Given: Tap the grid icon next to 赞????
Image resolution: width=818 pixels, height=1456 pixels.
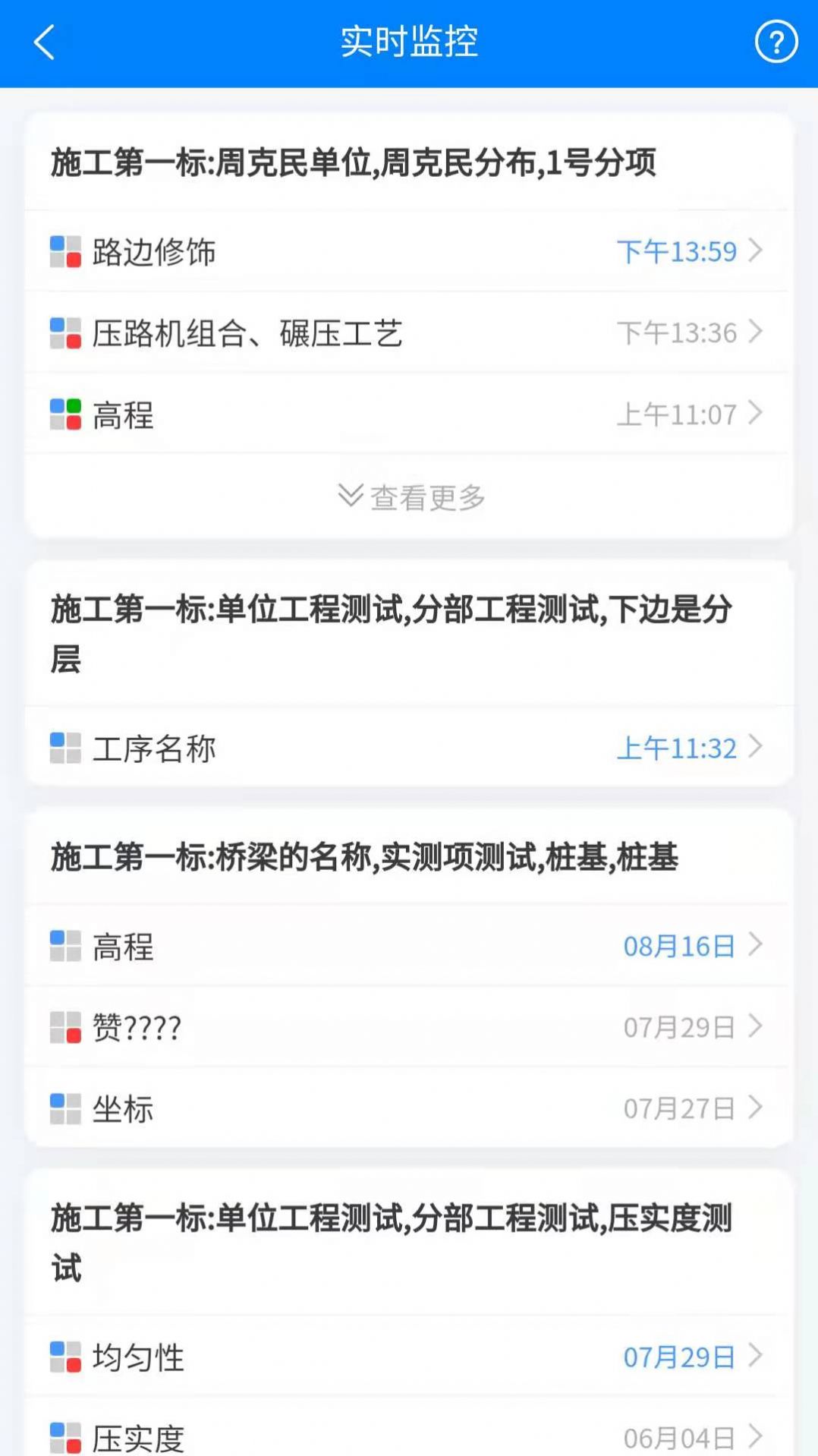Looking at the screenshot, I should tap(64, 1027).
